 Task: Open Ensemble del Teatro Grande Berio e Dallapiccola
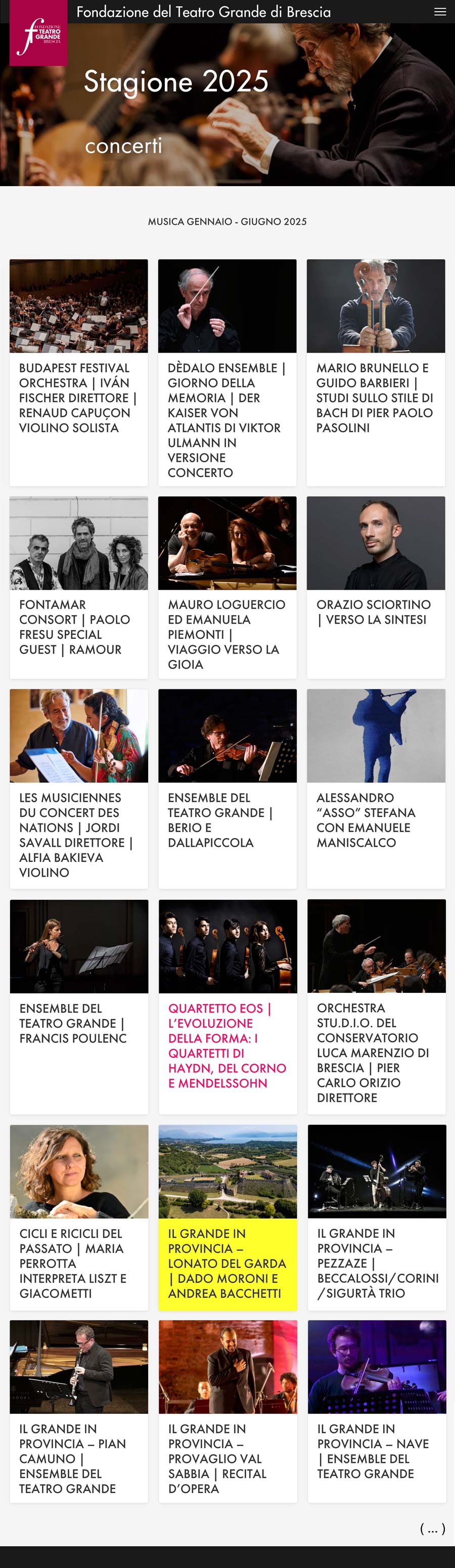[x=227, y=788]
